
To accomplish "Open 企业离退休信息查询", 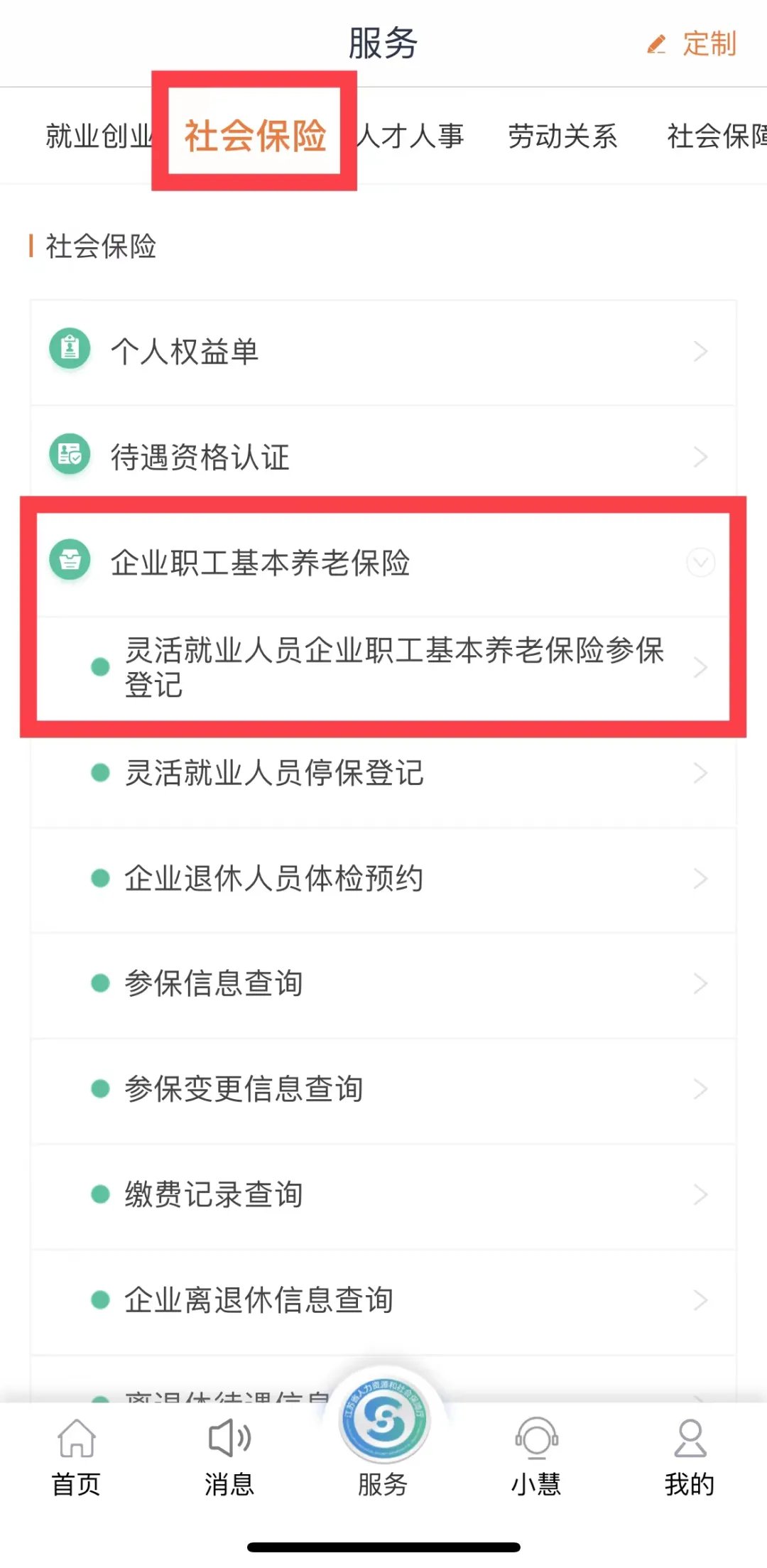I will (x=383, y=1300).
